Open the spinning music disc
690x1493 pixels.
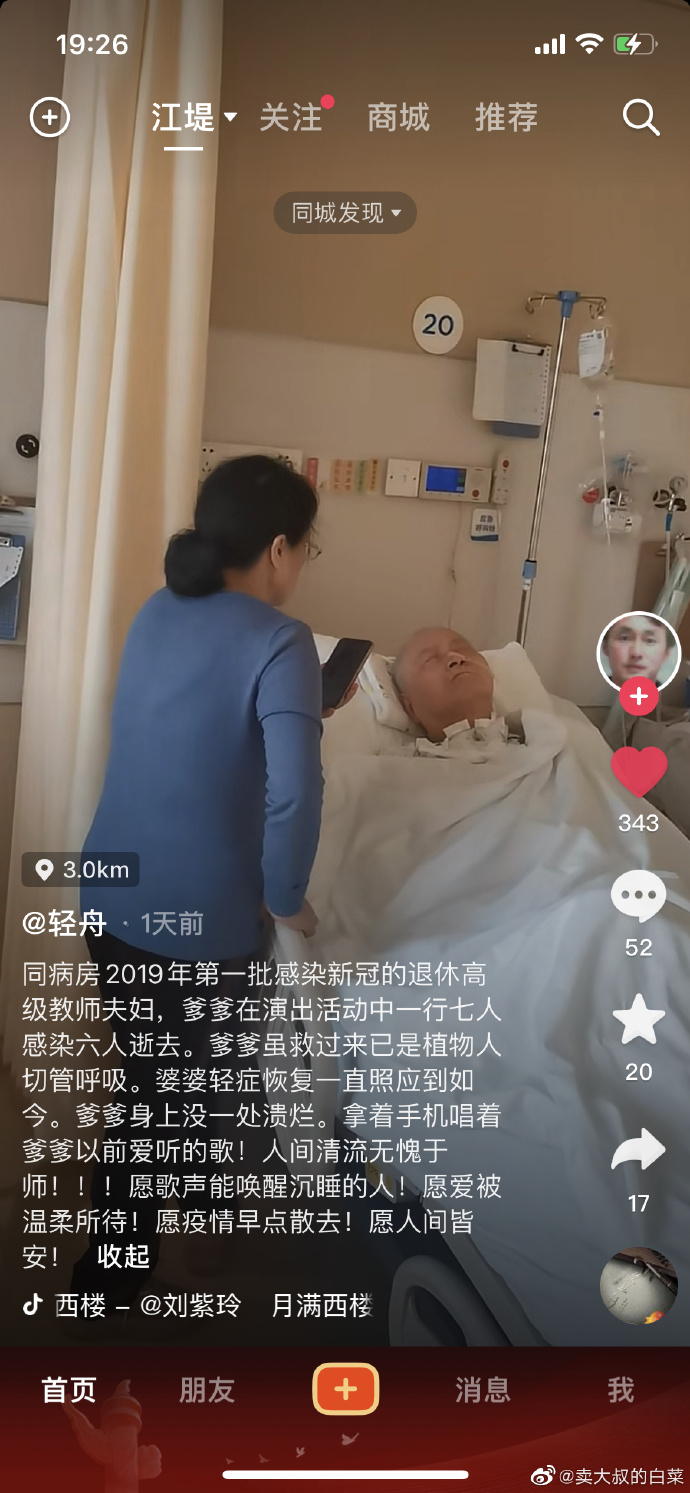[638, 1286]
